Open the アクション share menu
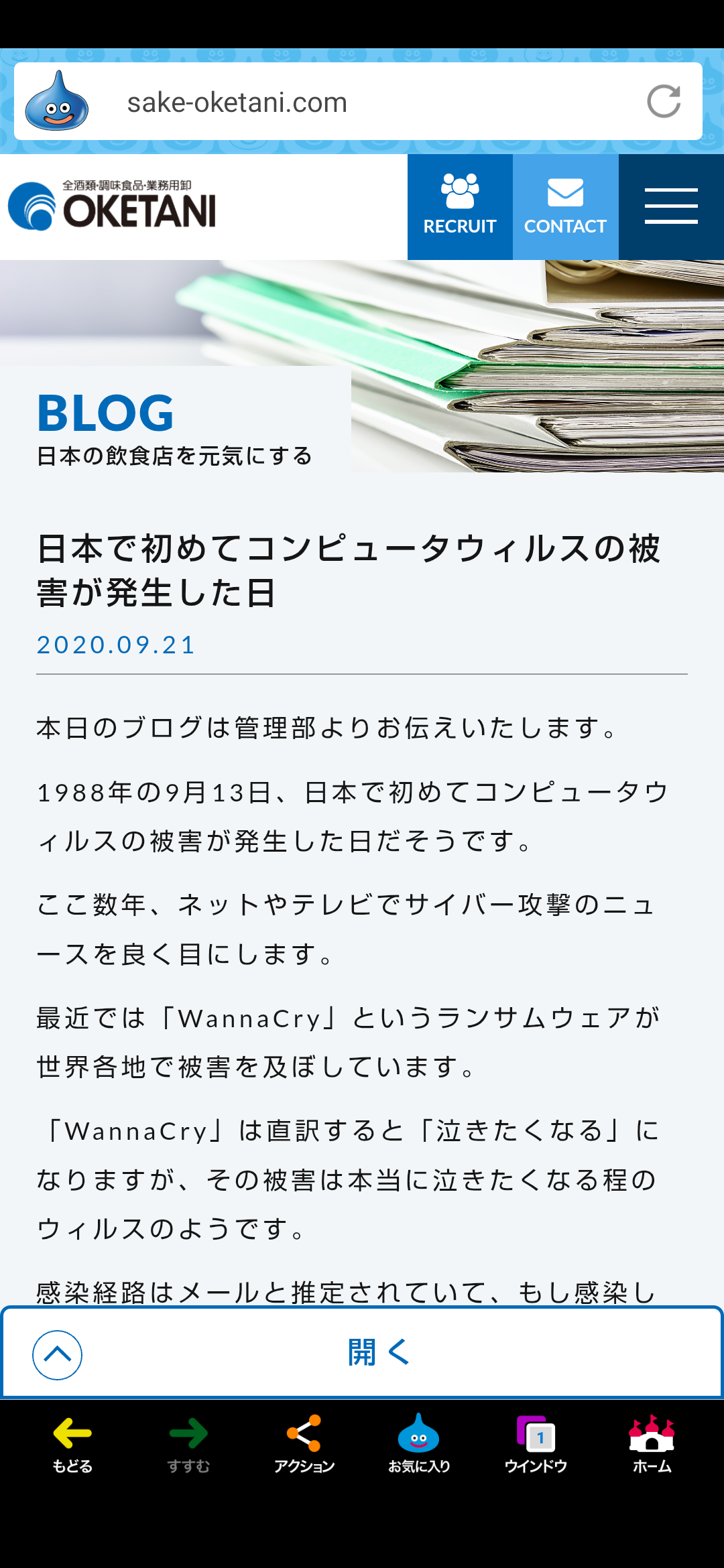Screen dimensions: 724x1568 pyautogui.click(x=304, y=1445)
